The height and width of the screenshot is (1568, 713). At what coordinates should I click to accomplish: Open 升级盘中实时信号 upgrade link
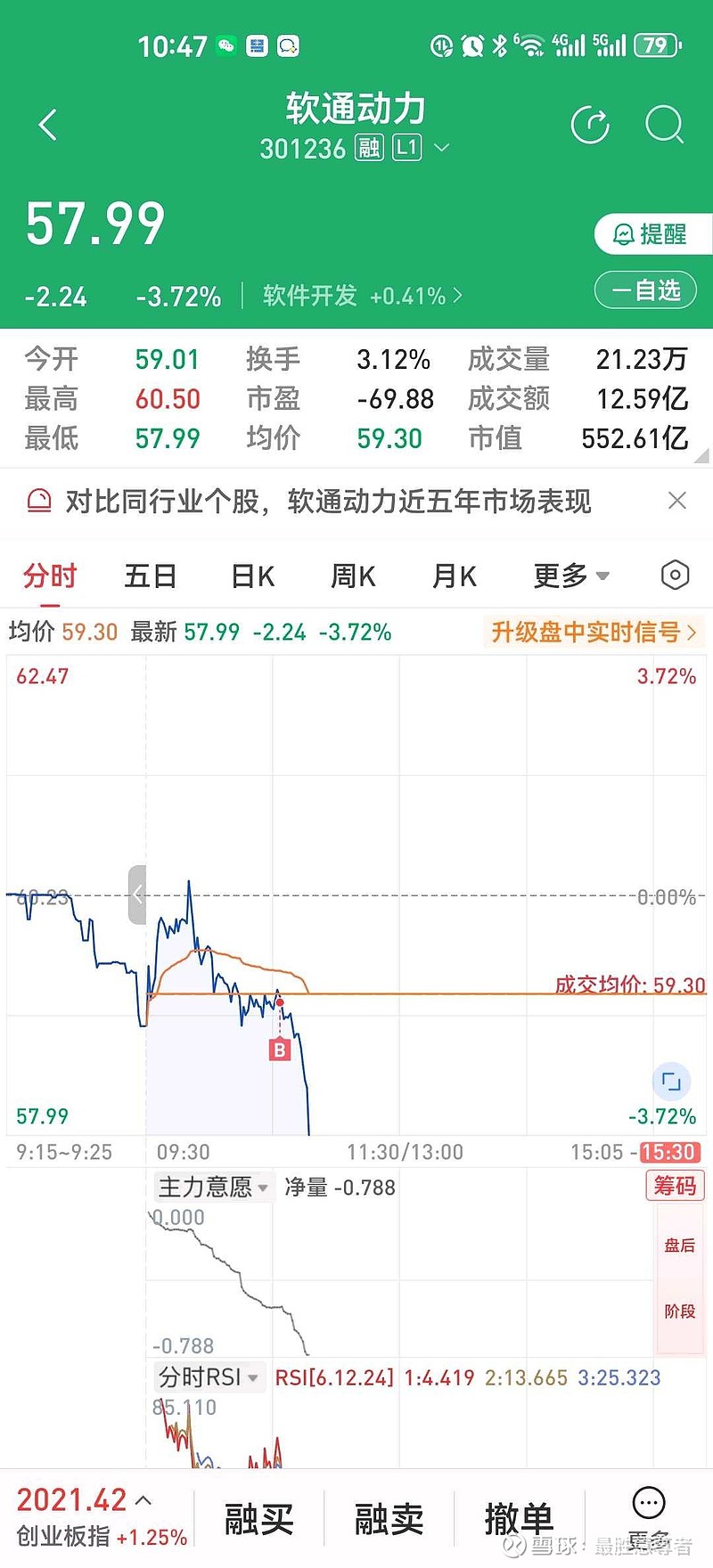pos(594,633)
